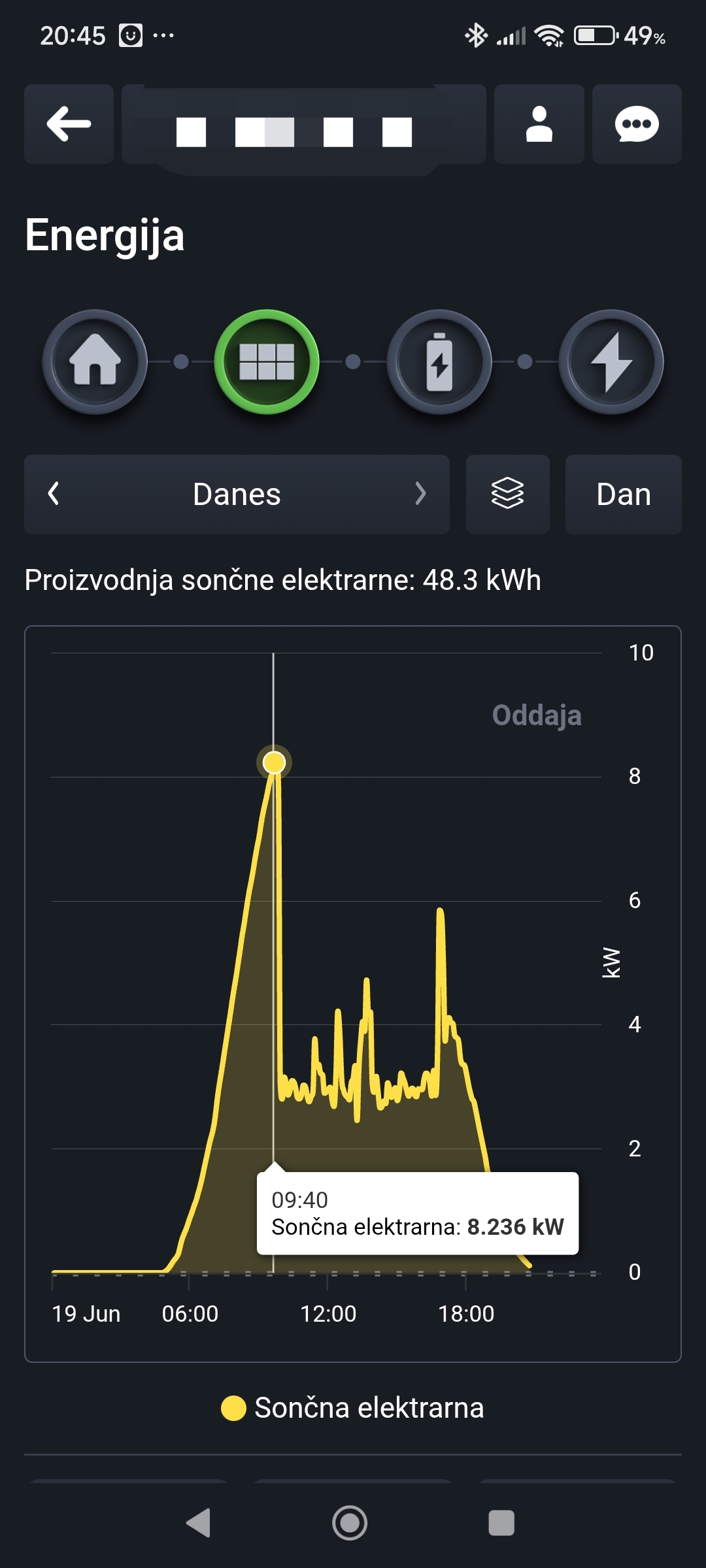Select the solar panel icon

click(x=267, y=362)
